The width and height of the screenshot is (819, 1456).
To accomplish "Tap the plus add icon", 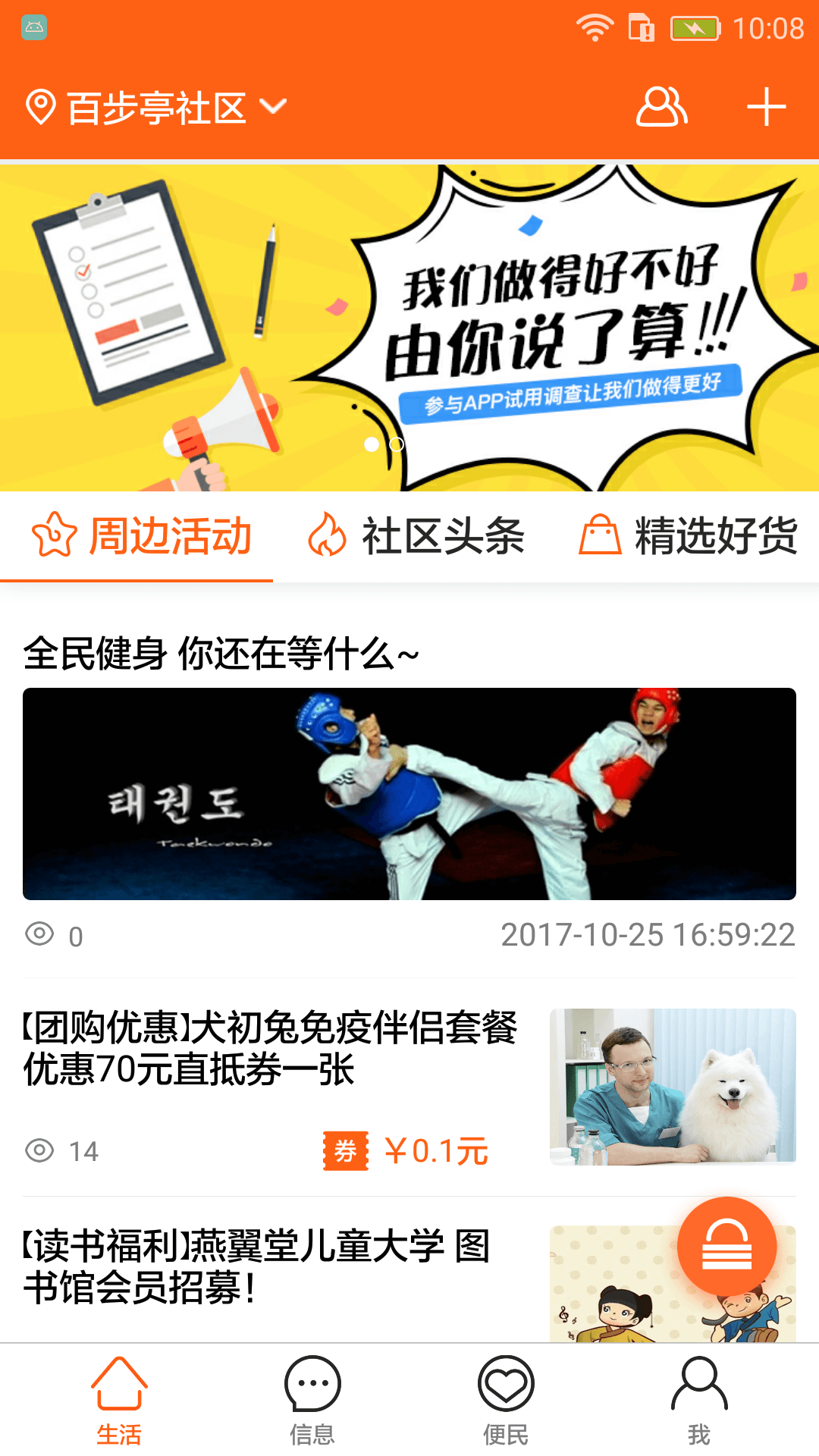I will [x=766, y=107].
